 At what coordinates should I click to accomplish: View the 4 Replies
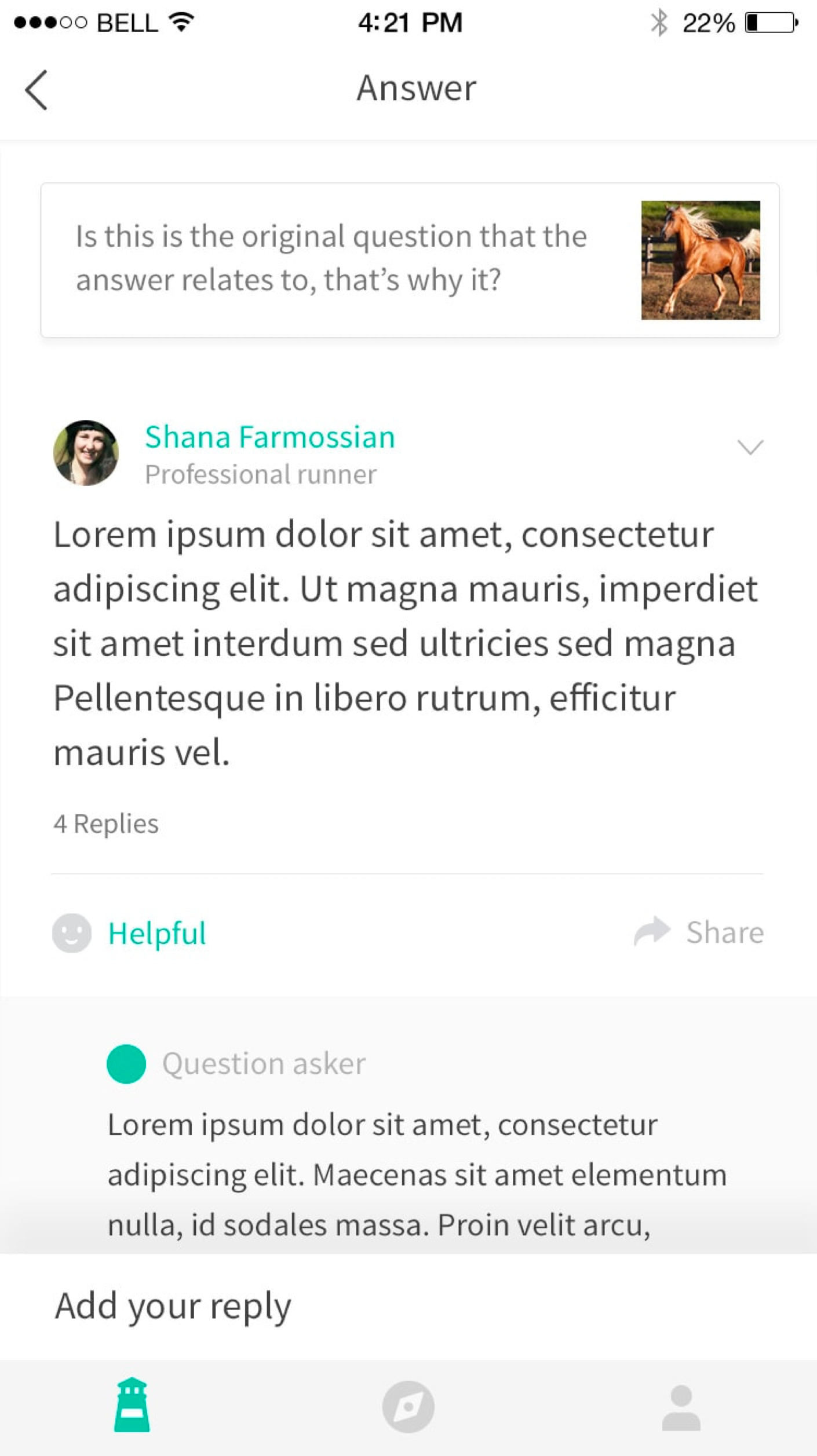(105, 823)
